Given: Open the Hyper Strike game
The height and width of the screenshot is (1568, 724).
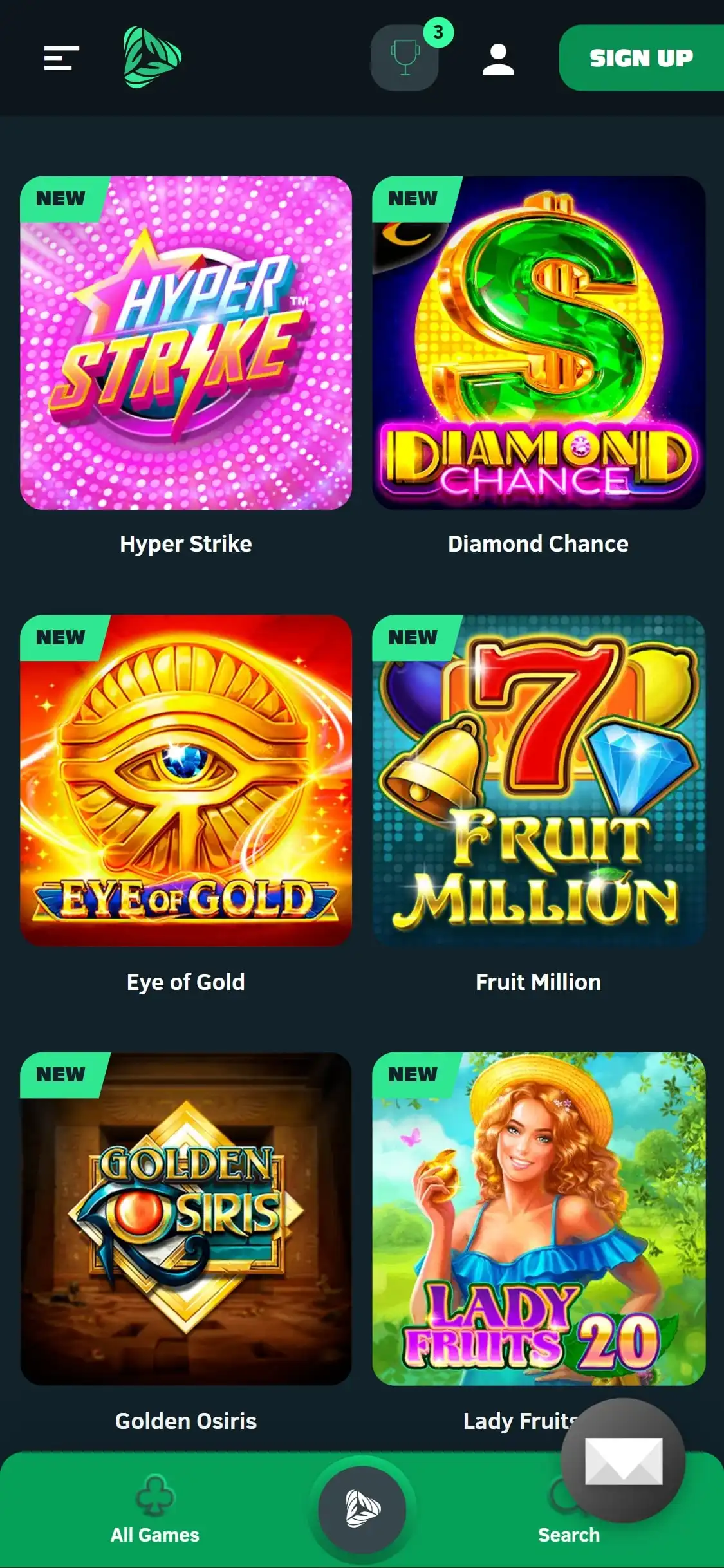Looking at the screenshot, I should pos(186,343).
